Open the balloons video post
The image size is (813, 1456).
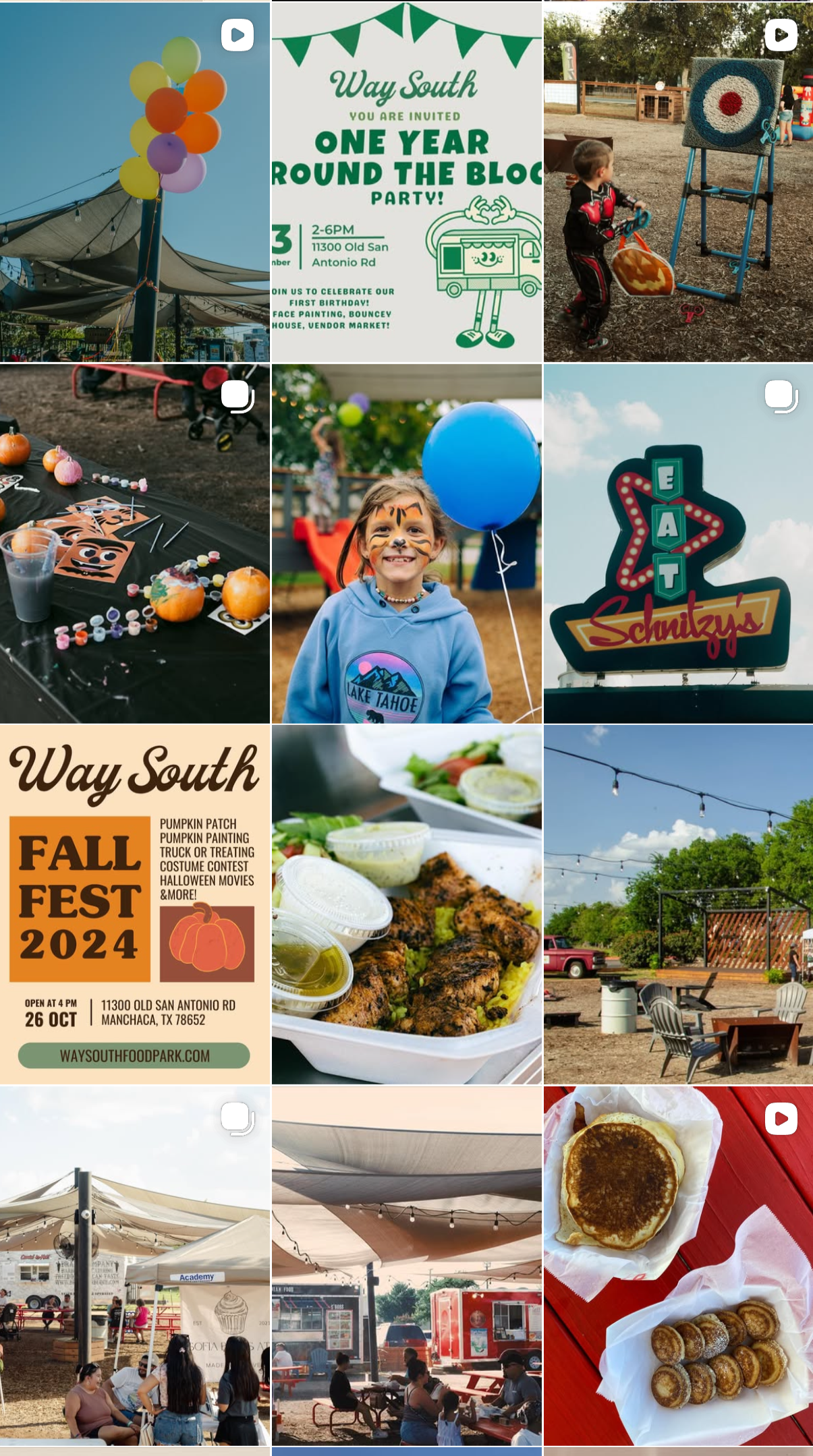[135, 182]
